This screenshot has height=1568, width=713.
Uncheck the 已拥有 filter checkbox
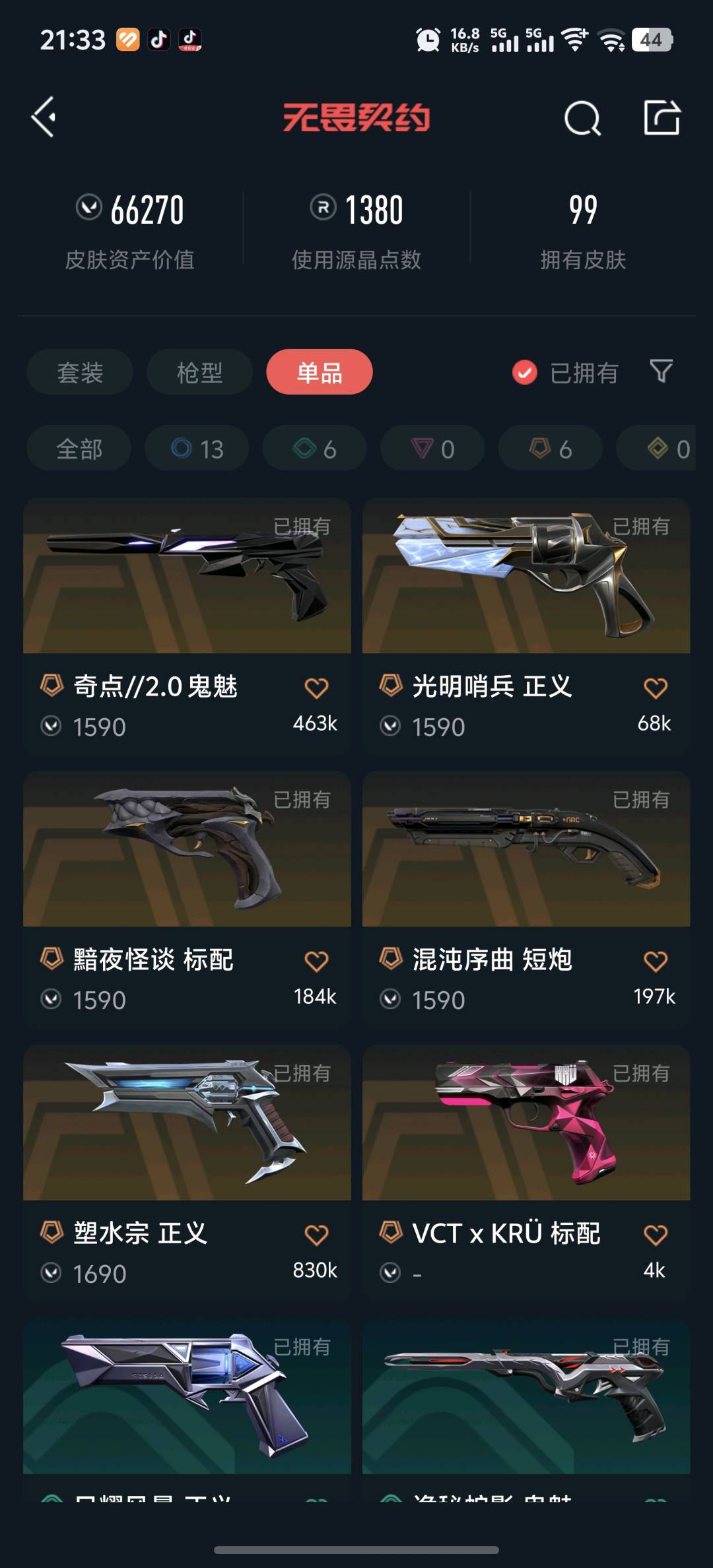click(525, 372)
